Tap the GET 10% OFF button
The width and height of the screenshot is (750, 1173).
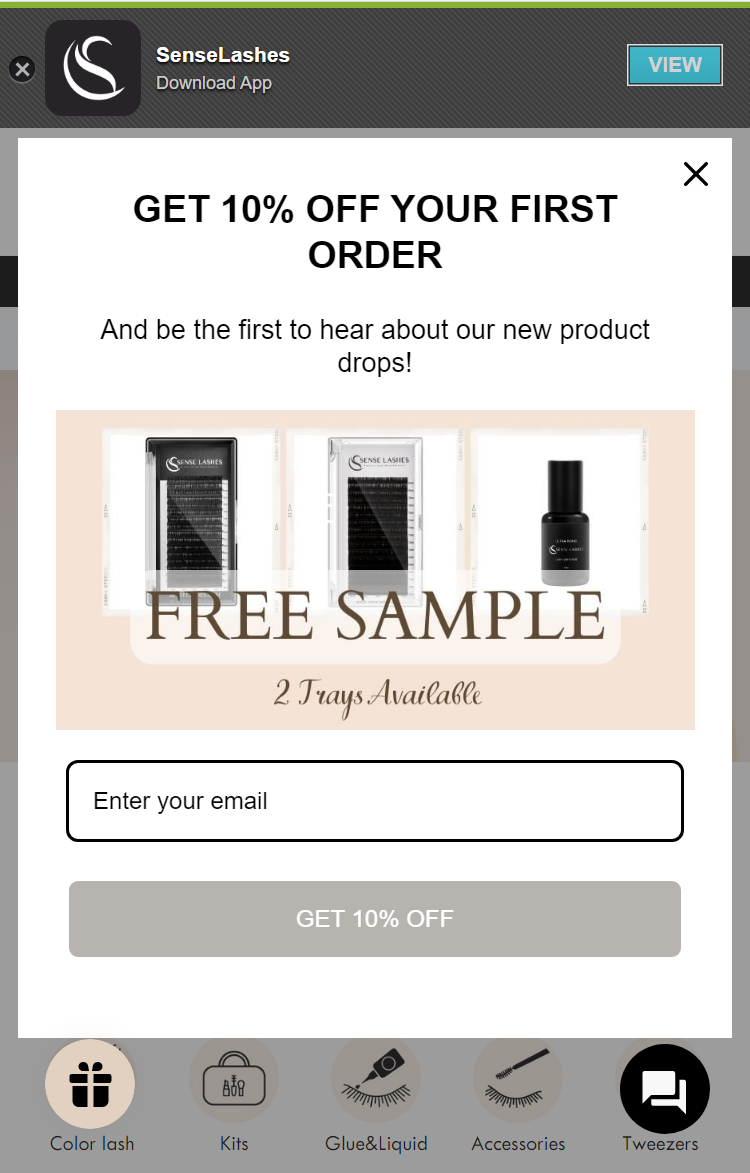[375, 919]
